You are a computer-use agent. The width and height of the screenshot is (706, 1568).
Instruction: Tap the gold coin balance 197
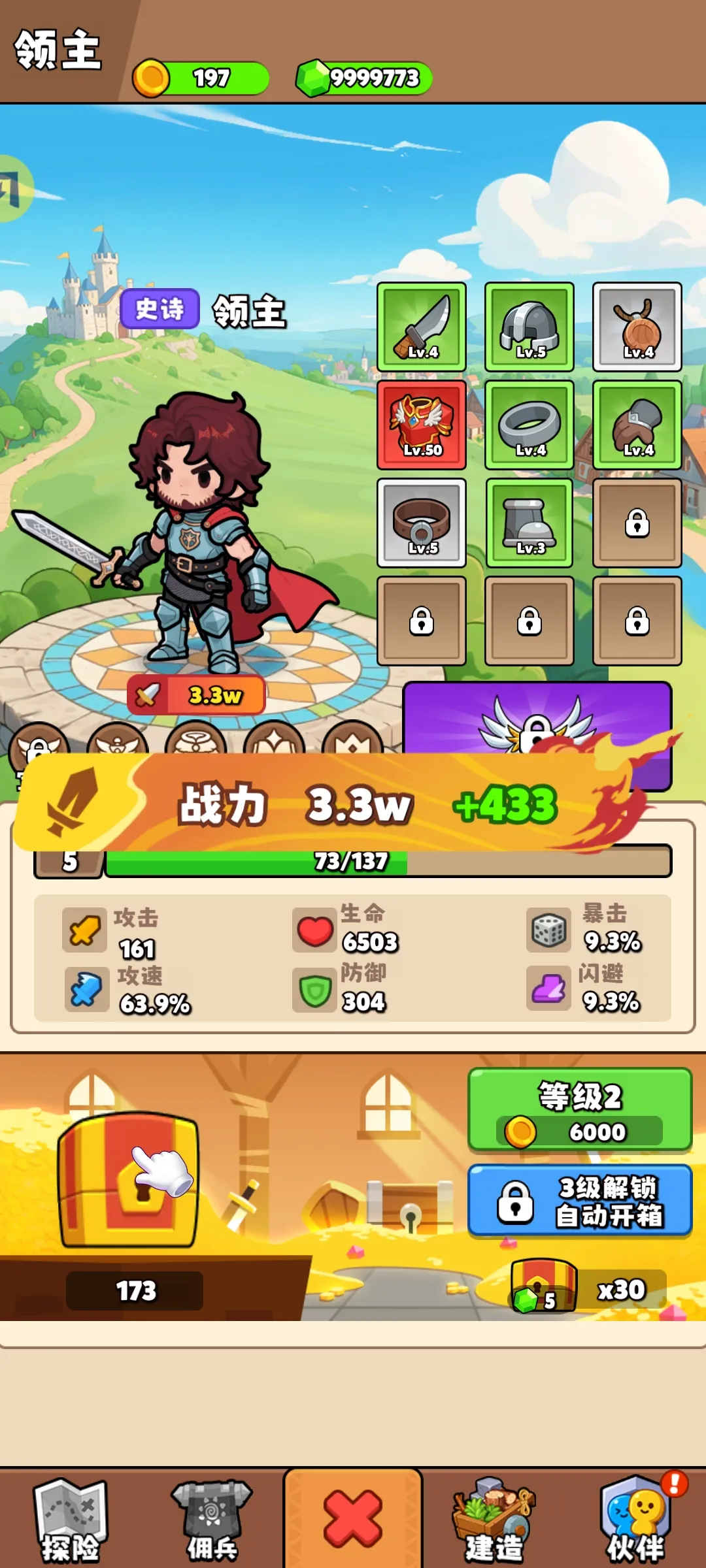pos(203,78)
